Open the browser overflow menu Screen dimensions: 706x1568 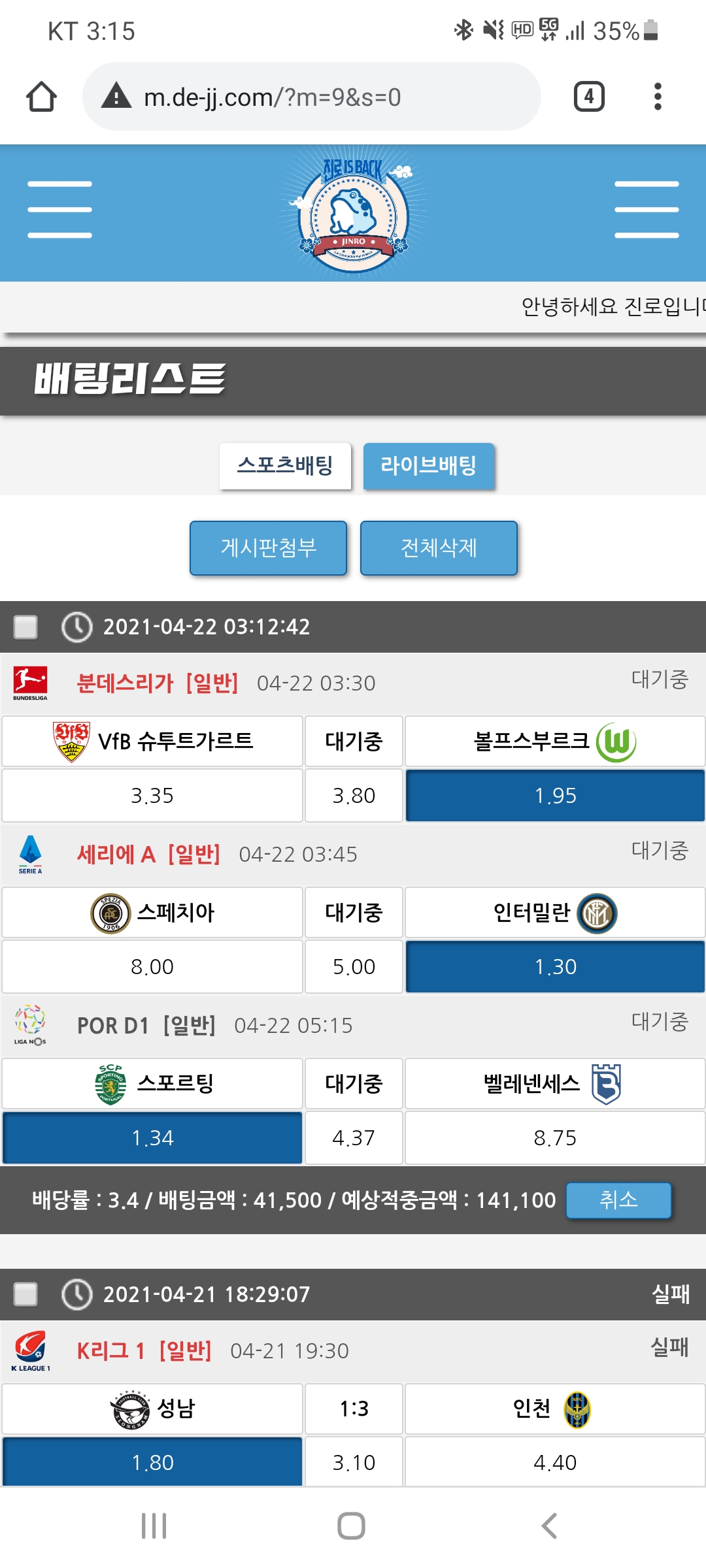click(x=658, y=97)
